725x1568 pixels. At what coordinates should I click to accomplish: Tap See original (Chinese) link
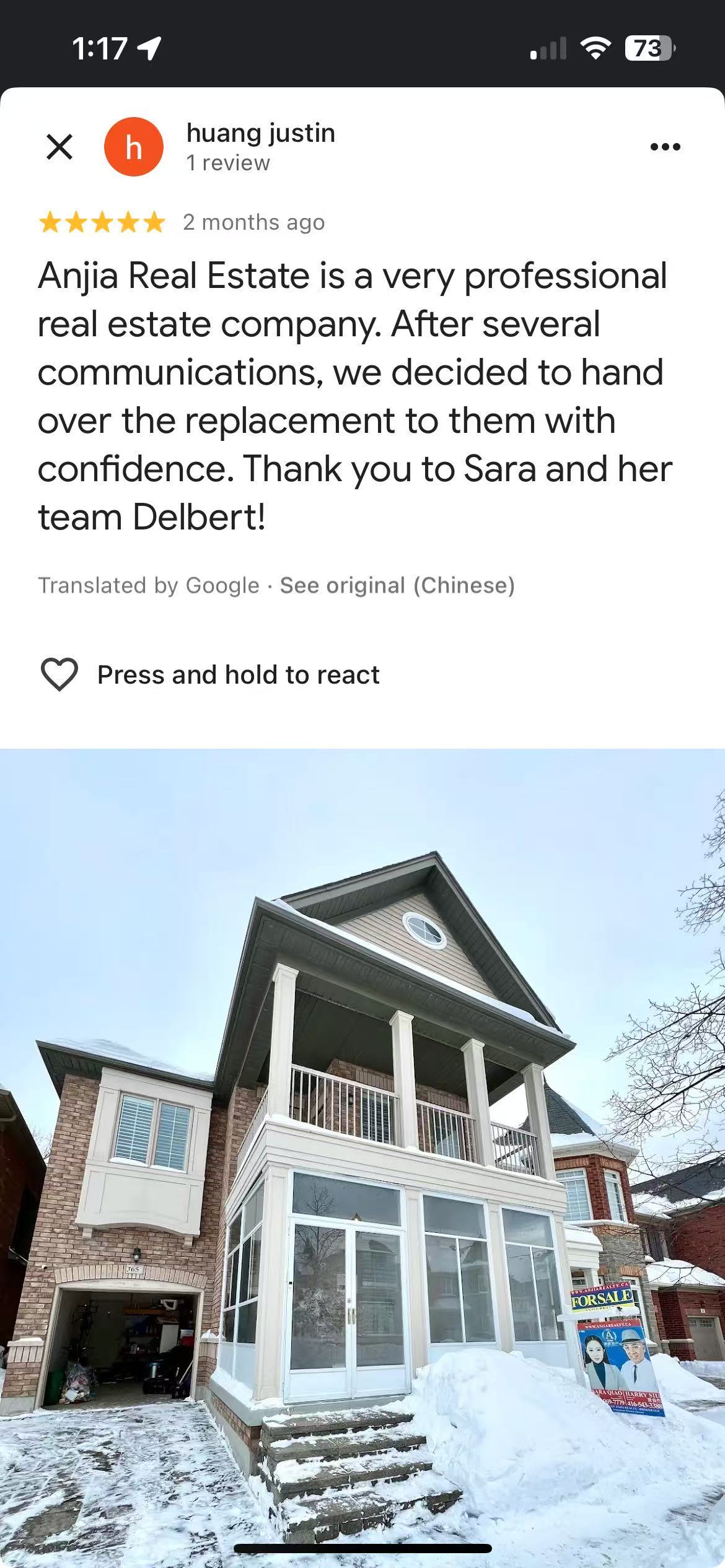click(x=397, y=585)
